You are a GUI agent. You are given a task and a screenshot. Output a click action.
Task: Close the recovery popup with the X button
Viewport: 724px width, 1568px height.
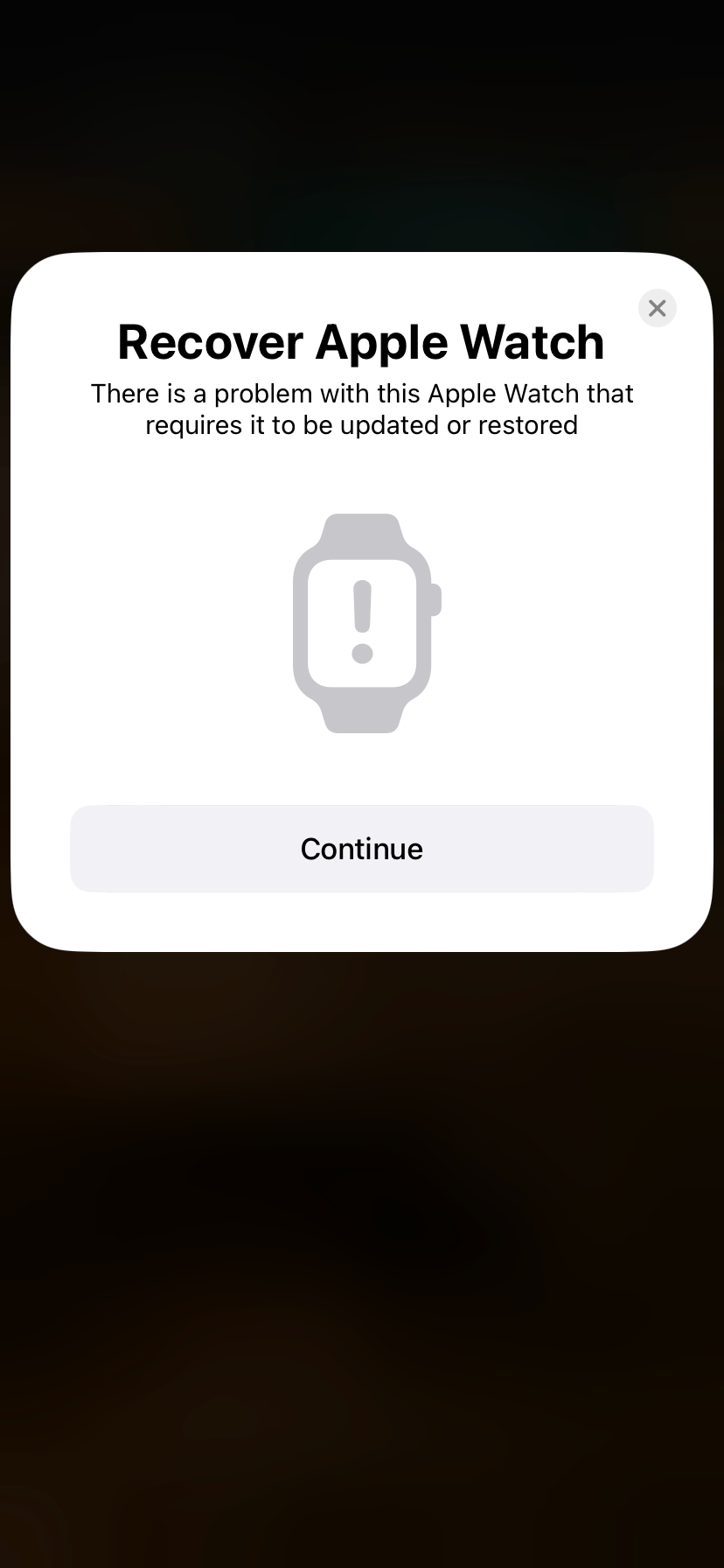point(657,308)
